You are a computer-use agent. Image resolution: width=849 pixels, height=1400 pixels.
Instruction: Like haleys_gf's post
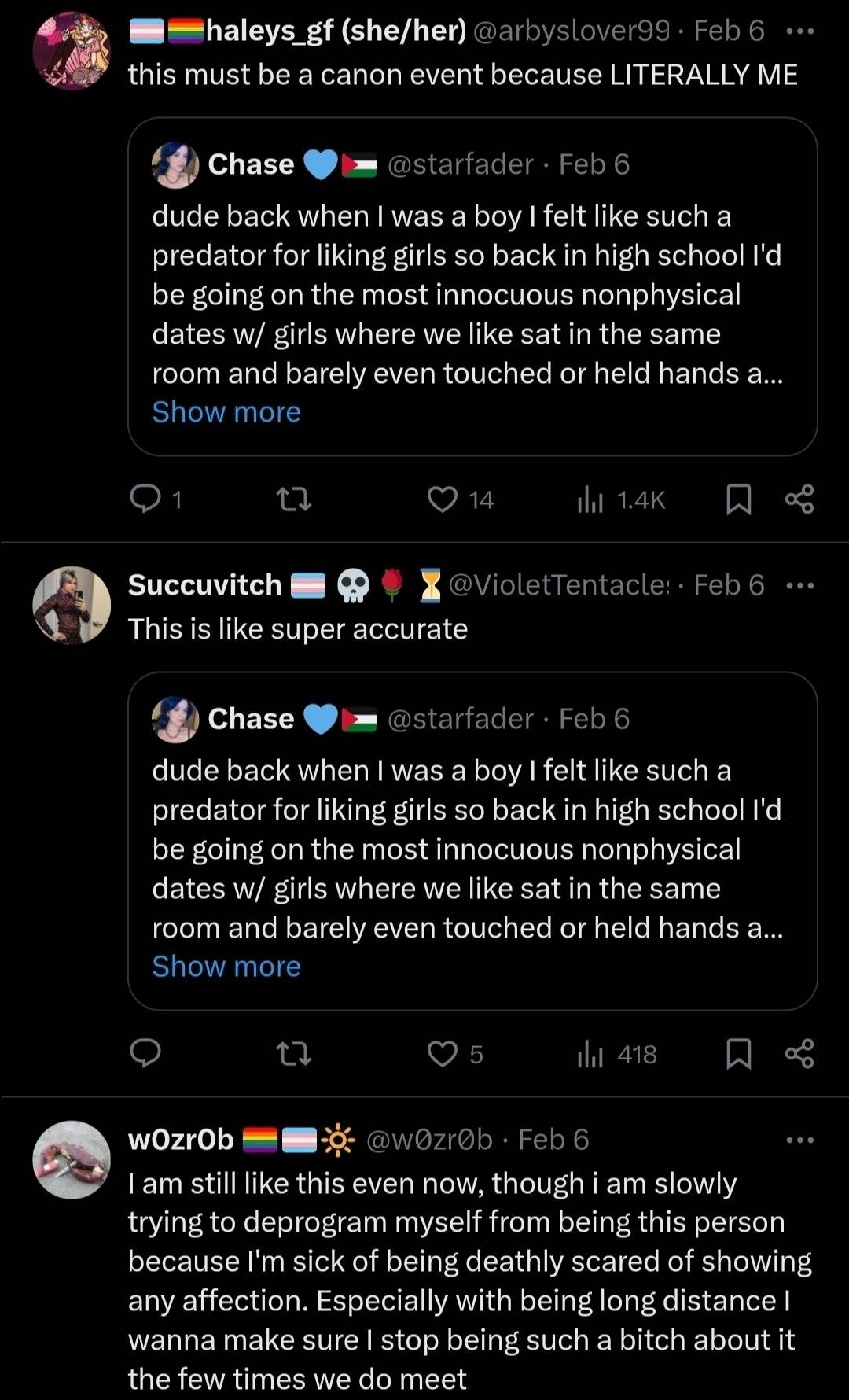coord(443,499)
